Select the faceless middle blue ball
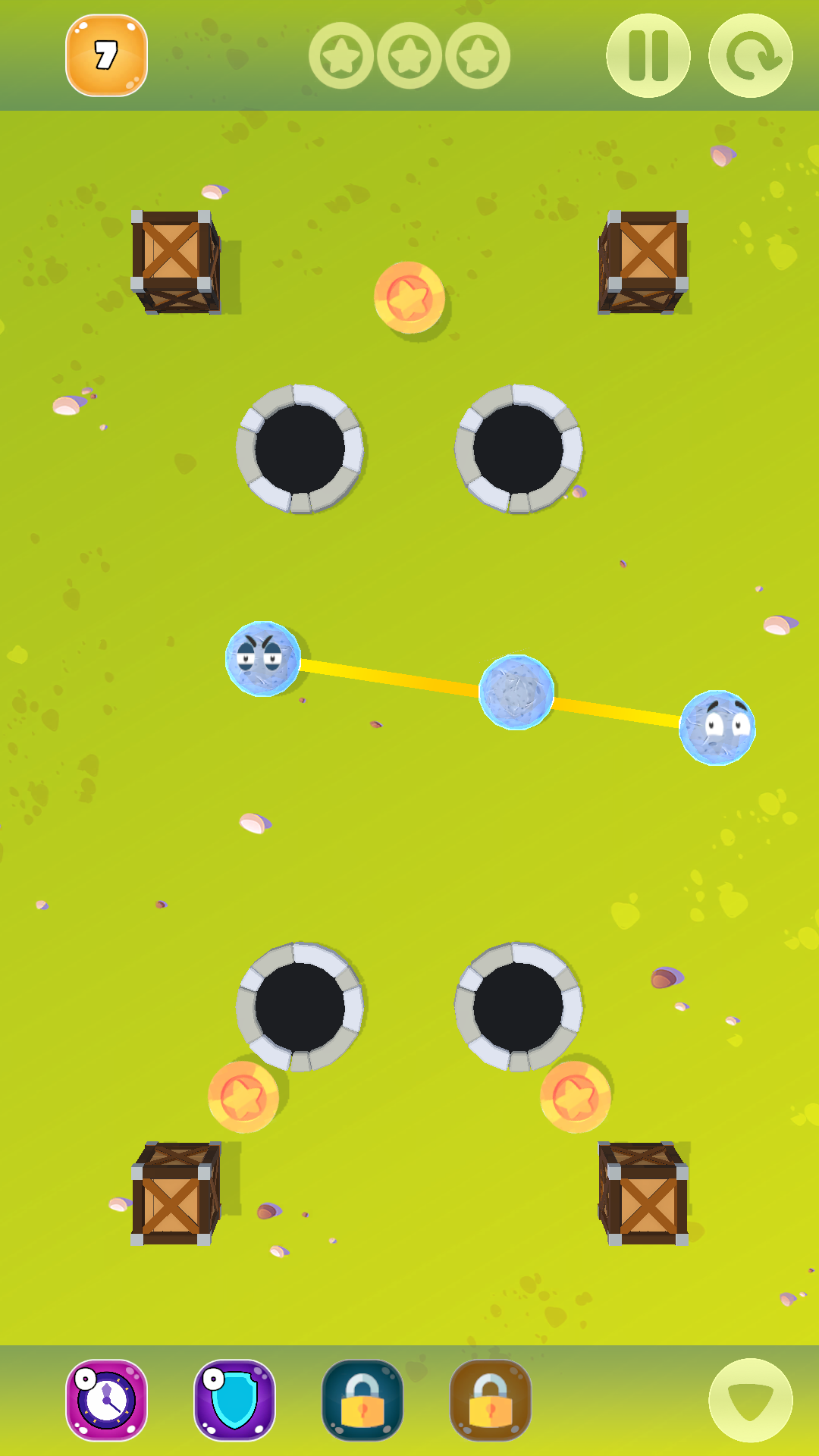 coord(516,692)
